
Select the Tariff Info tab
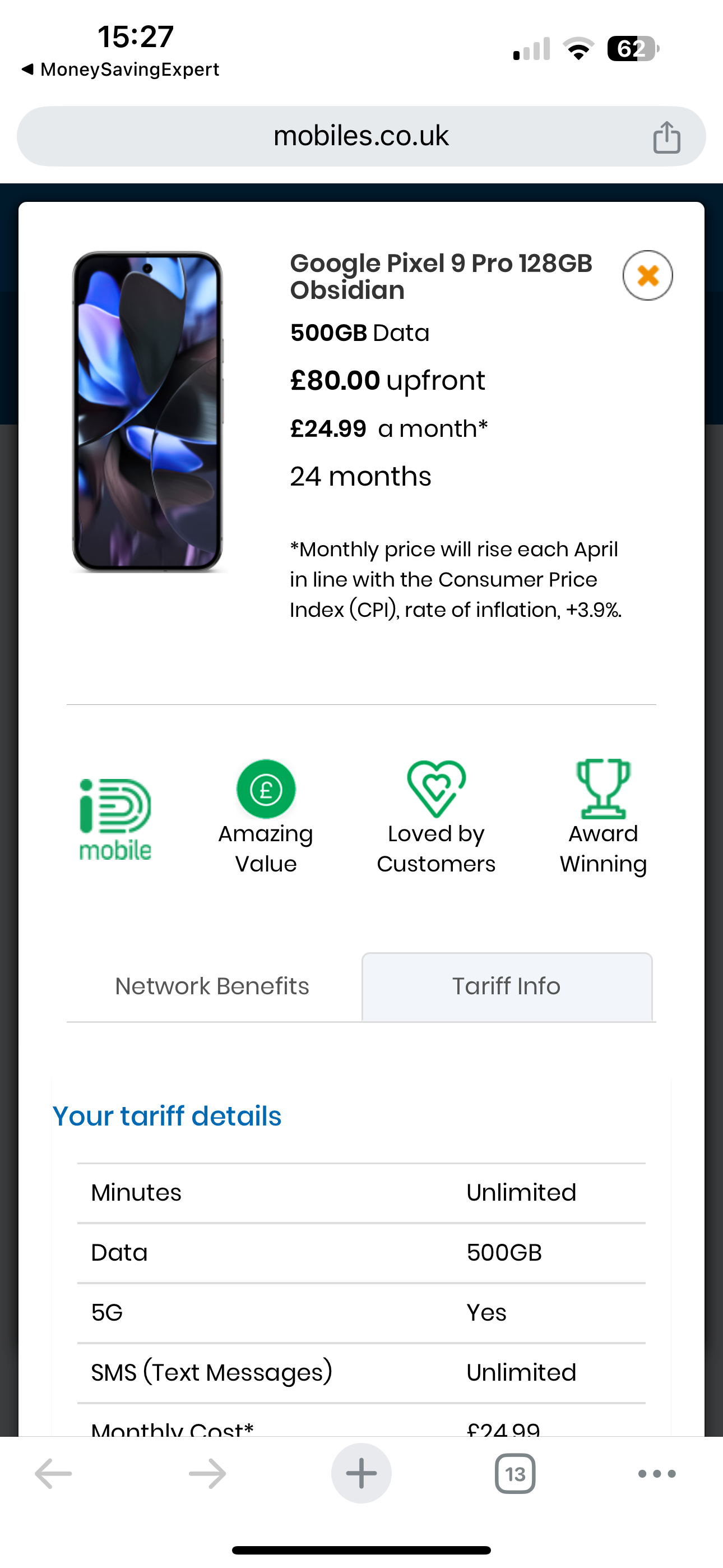coord(506,986)
